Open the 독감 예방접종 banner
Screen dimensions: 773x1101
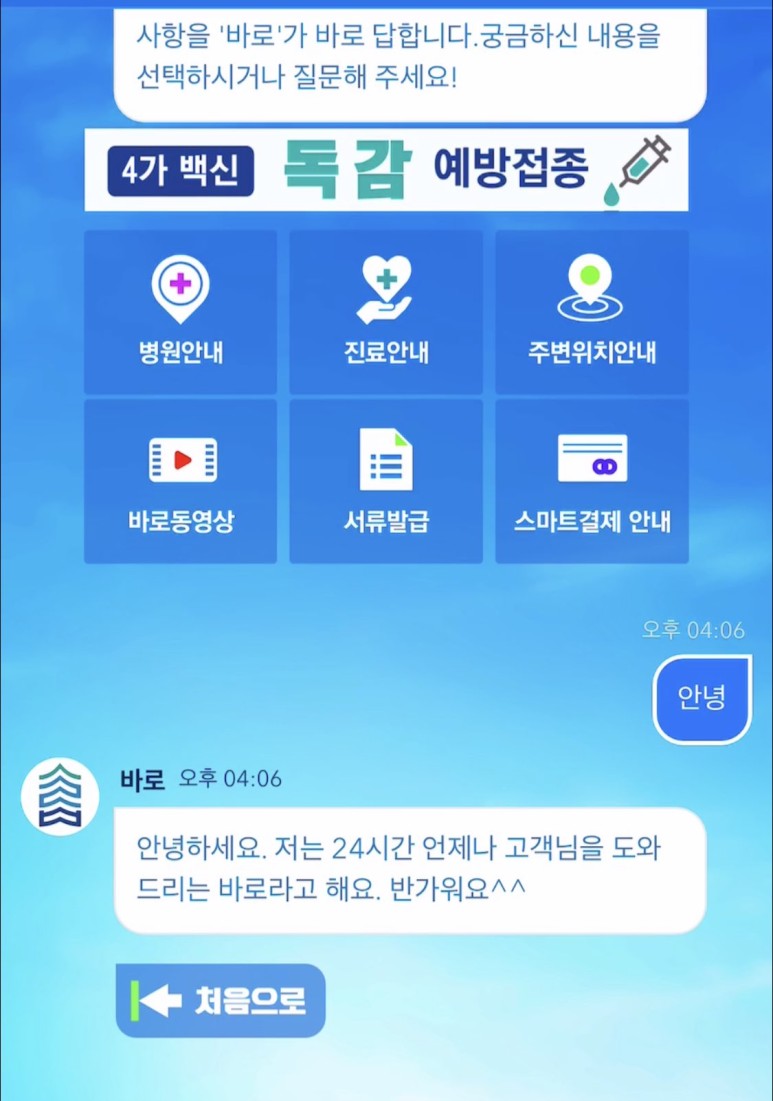tap(386, 170)
